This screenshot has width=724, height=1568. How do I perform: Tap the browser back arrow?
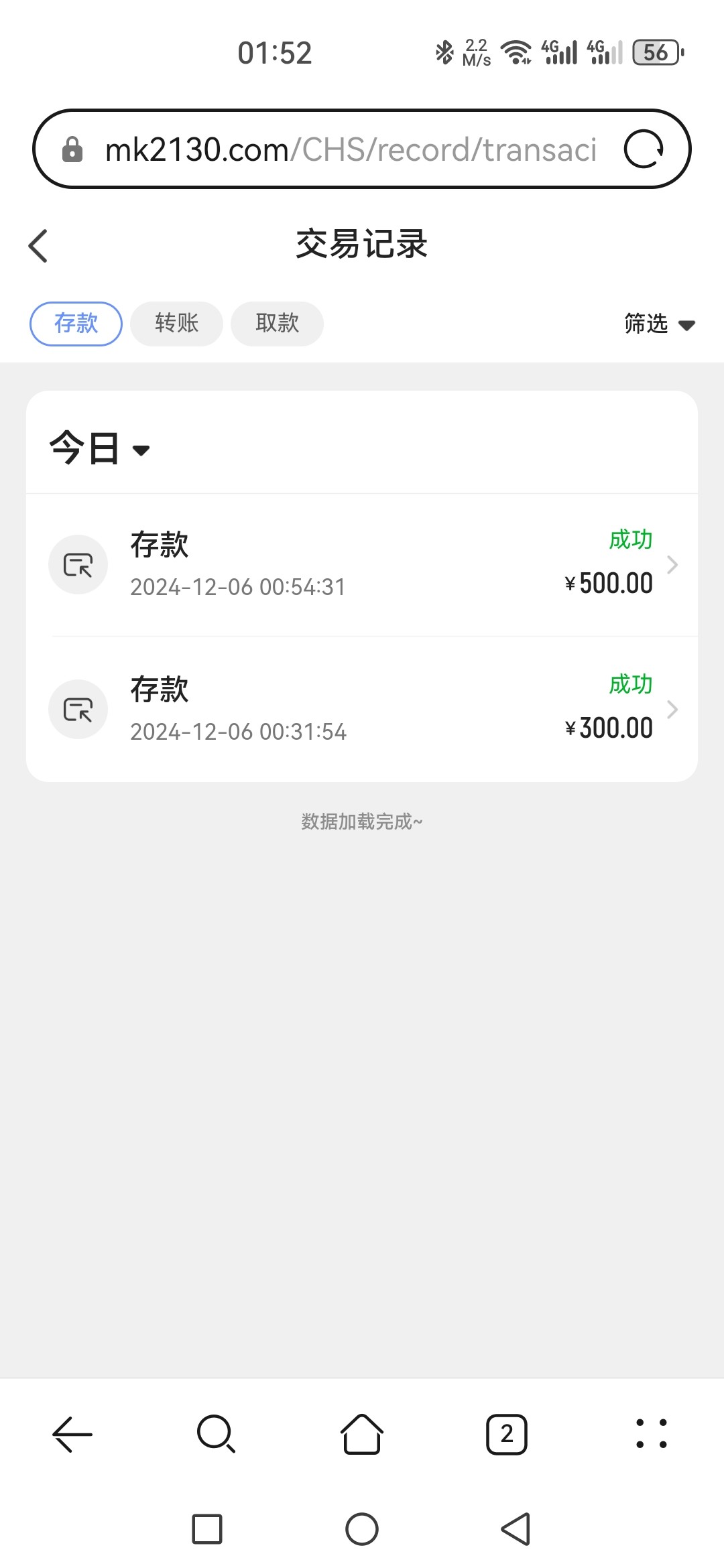[72, 1434]
